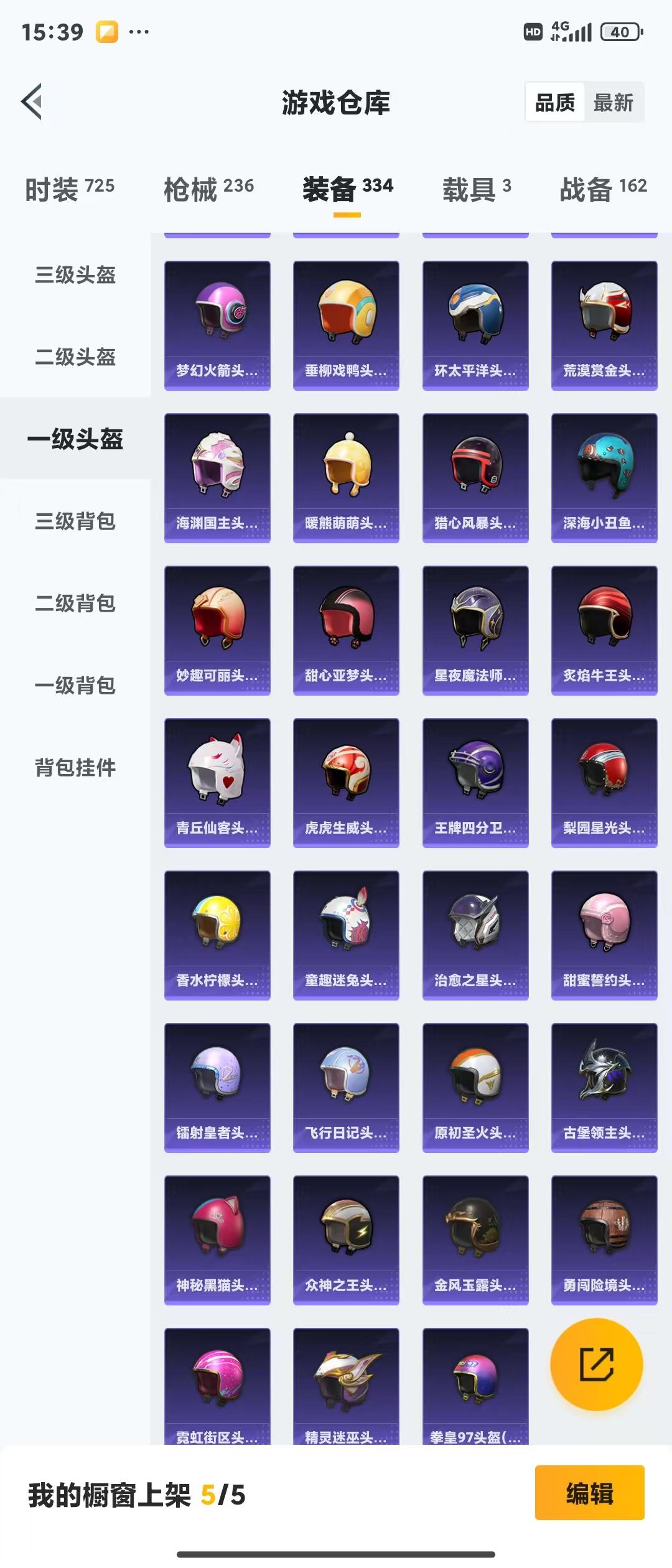
Task: Switch sorting to 最新
Action: pos(612,102)
